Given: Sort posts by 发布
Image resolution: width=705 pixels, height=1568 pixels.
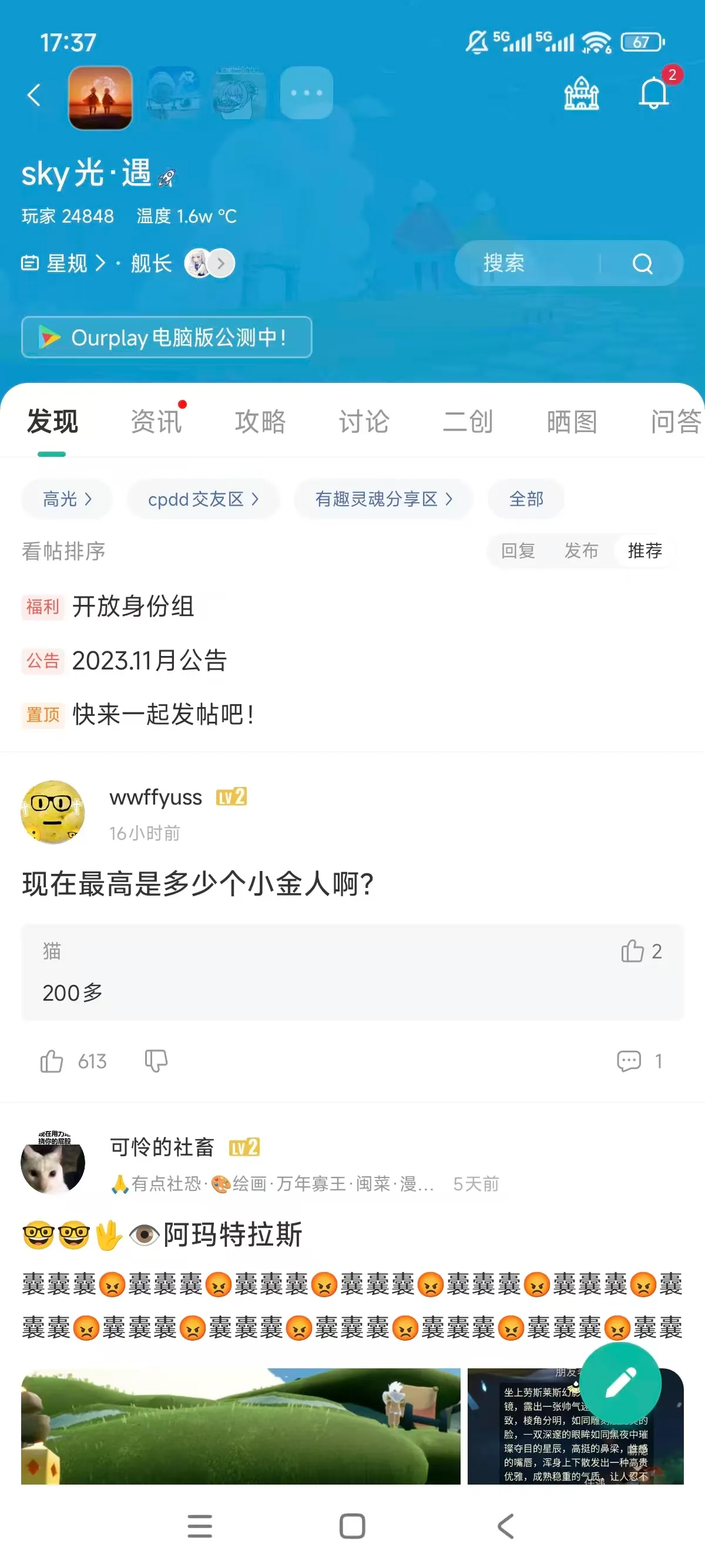Looking at the screenshot, I should click(x=581, y=551).
